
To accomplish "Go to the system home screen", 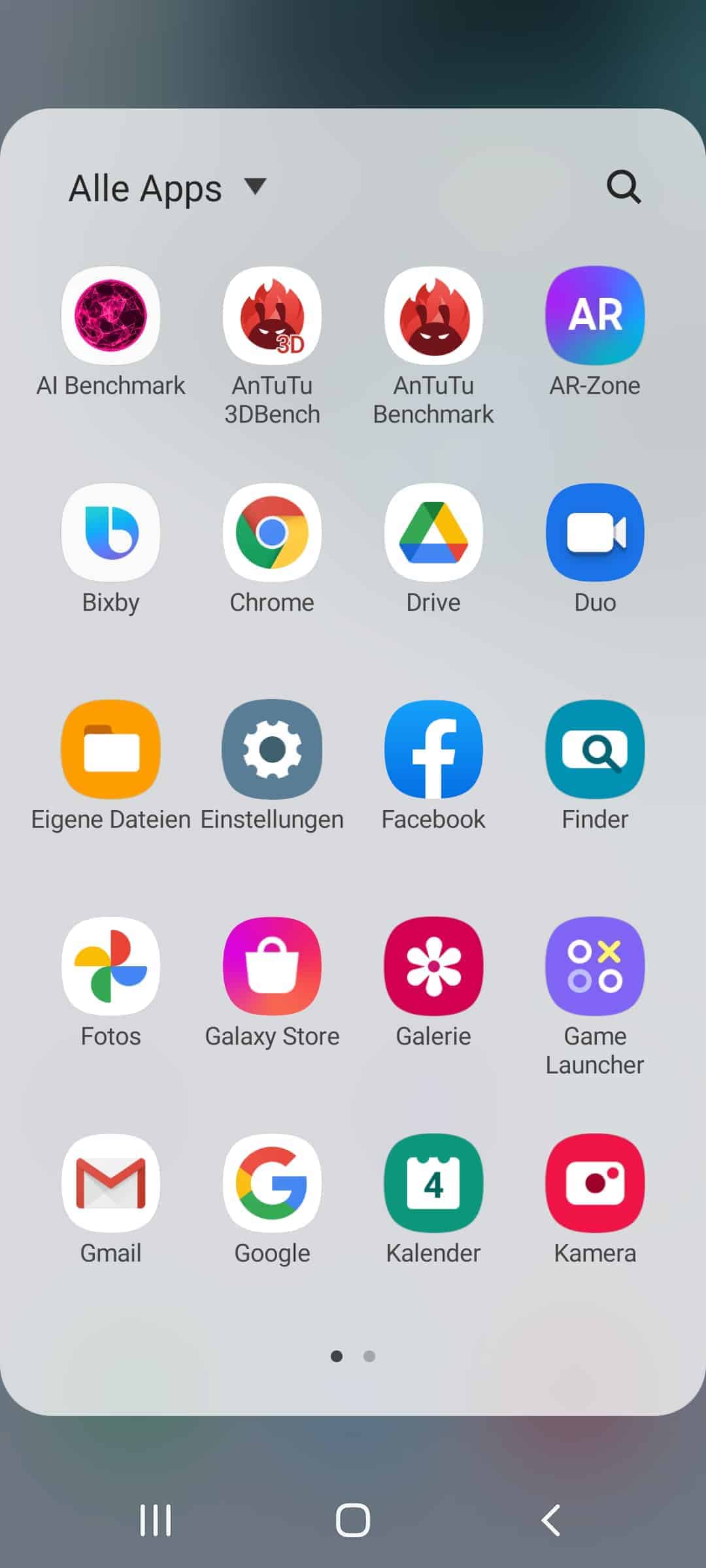I will (x=353, y=1520).
